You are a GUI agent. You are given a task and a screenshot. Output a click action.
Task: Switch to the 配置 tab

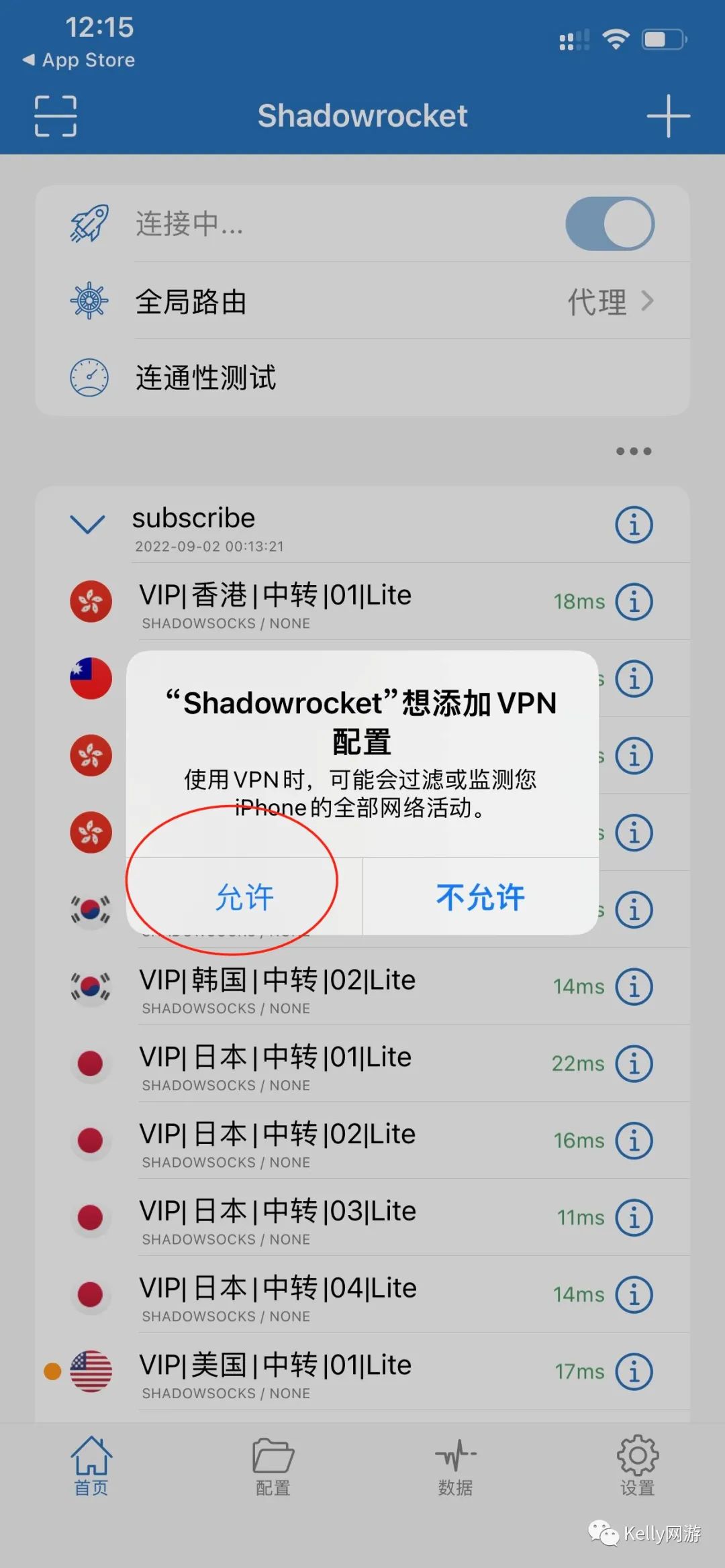click(273, 1467)
